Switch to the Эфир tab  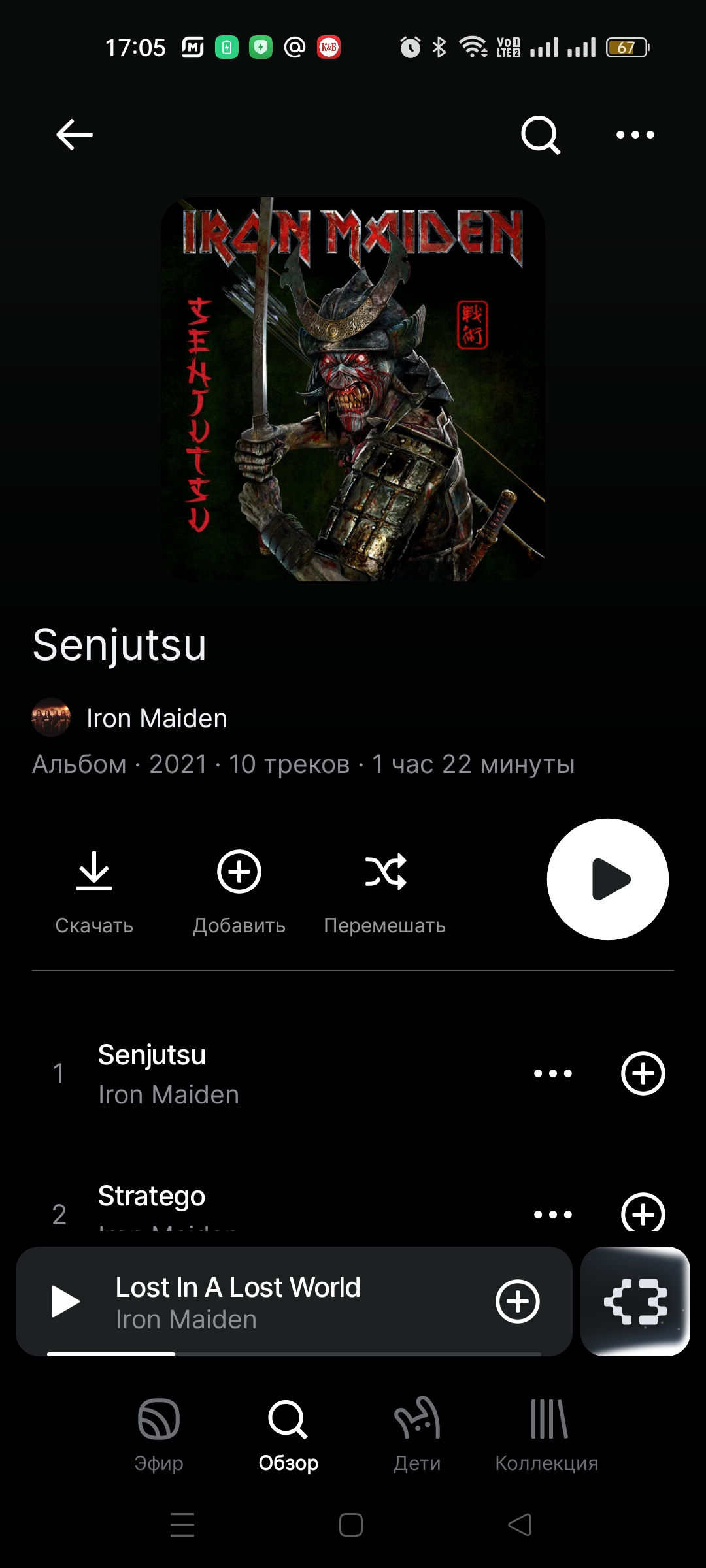159,1435
